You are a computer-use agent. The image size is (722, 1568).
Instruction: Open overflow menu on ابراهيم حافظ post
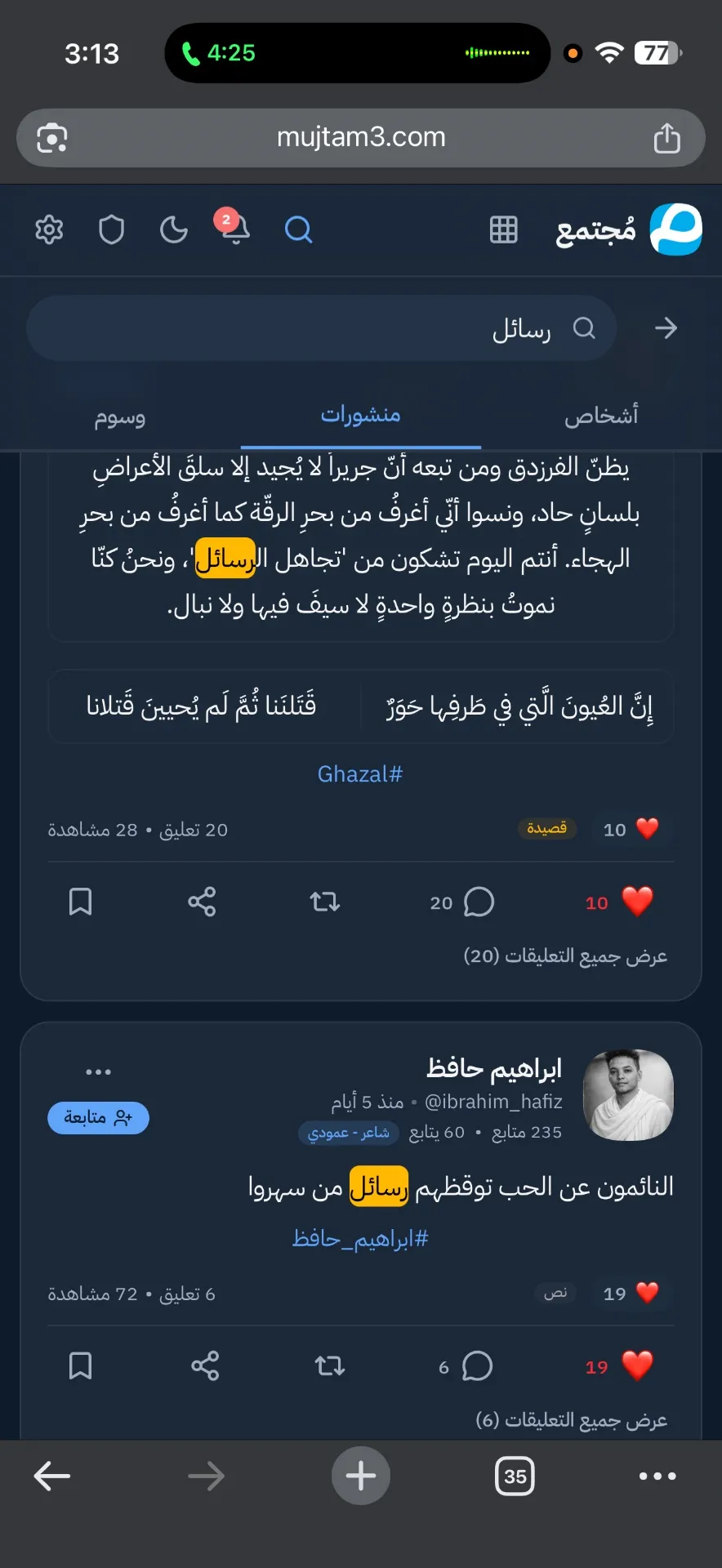[98, 1071]
